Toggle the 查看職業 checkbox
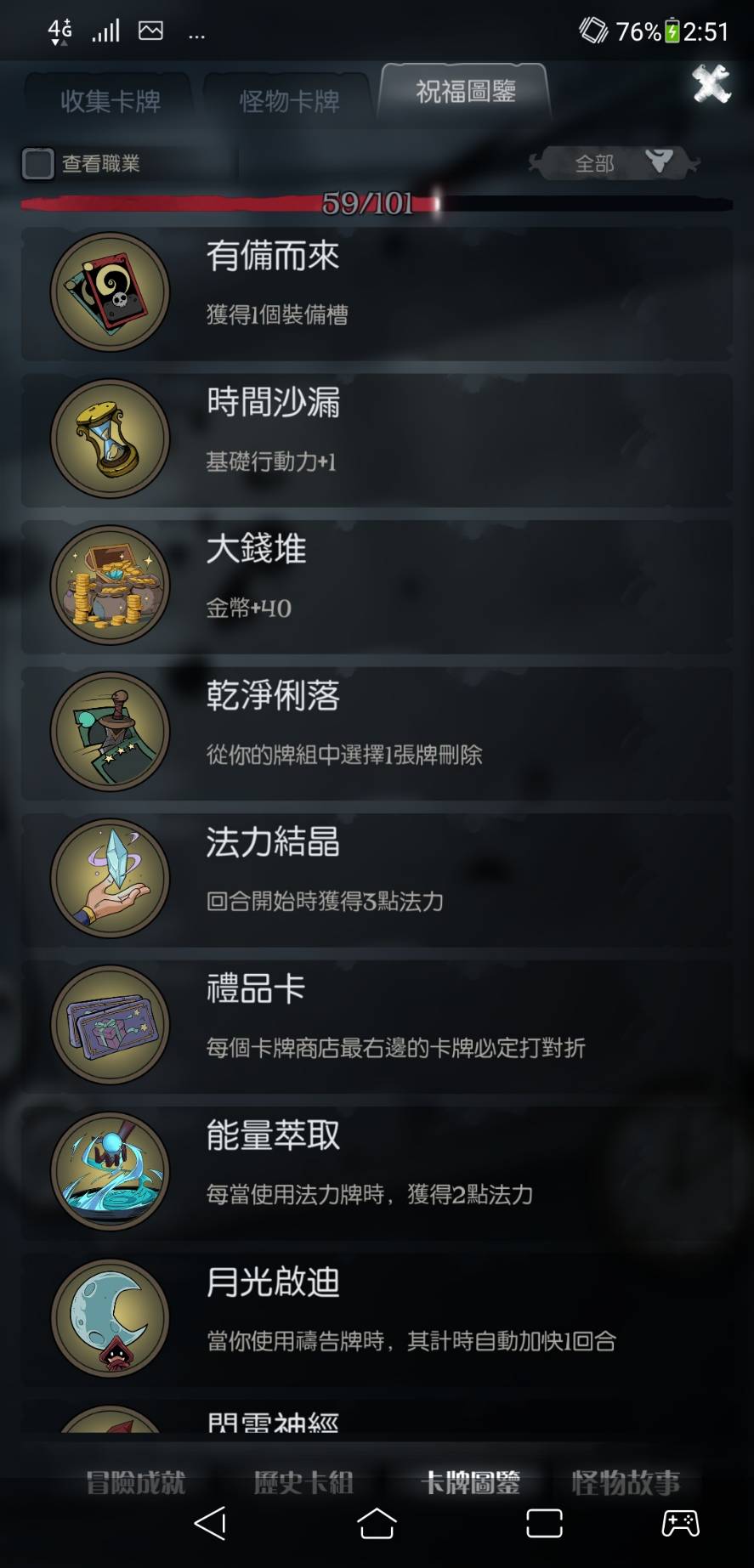The width and height of the screenshot is (754, 1568). tap(37, 163)
